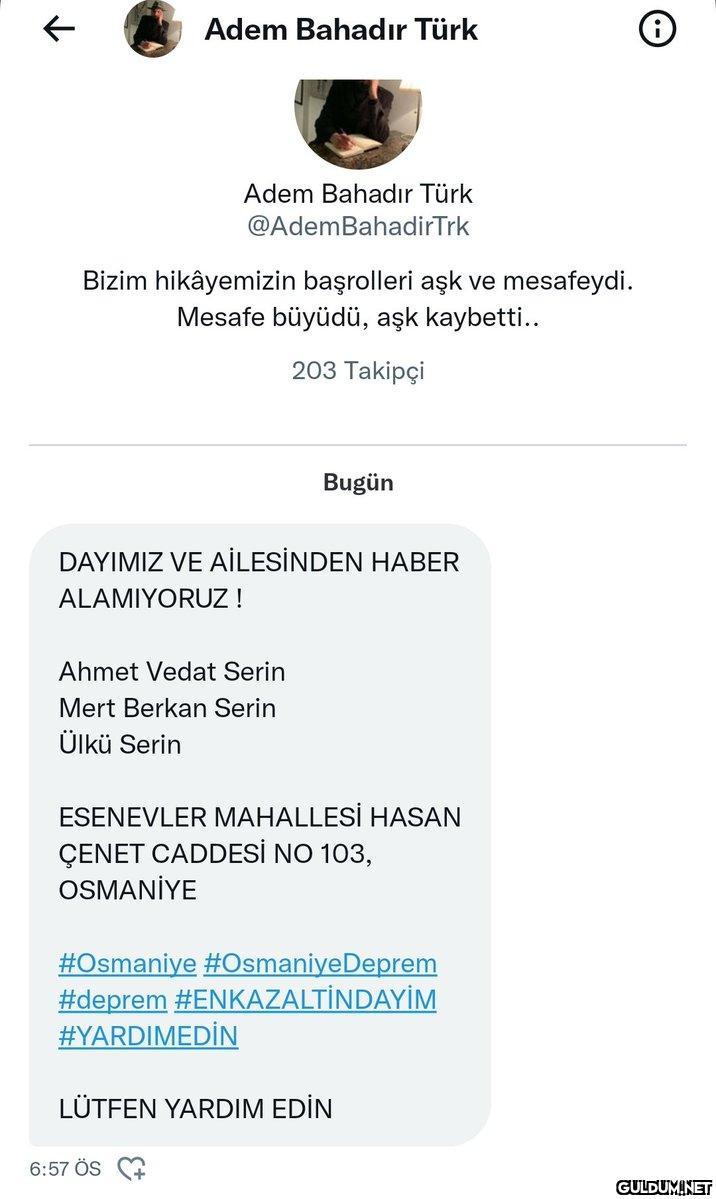The width and height of the screenshot is (716, 1199).
Task: Open the conversation info icon
Action: (657, 29)
